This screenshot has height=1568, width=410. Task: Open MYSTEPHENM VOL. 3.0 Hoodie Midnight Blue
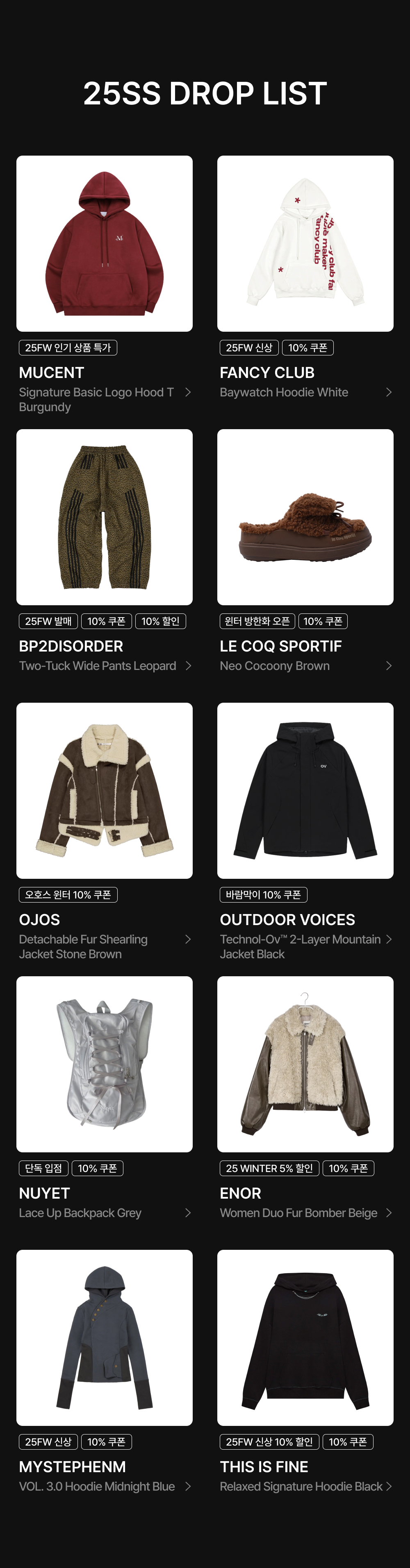104,1337
